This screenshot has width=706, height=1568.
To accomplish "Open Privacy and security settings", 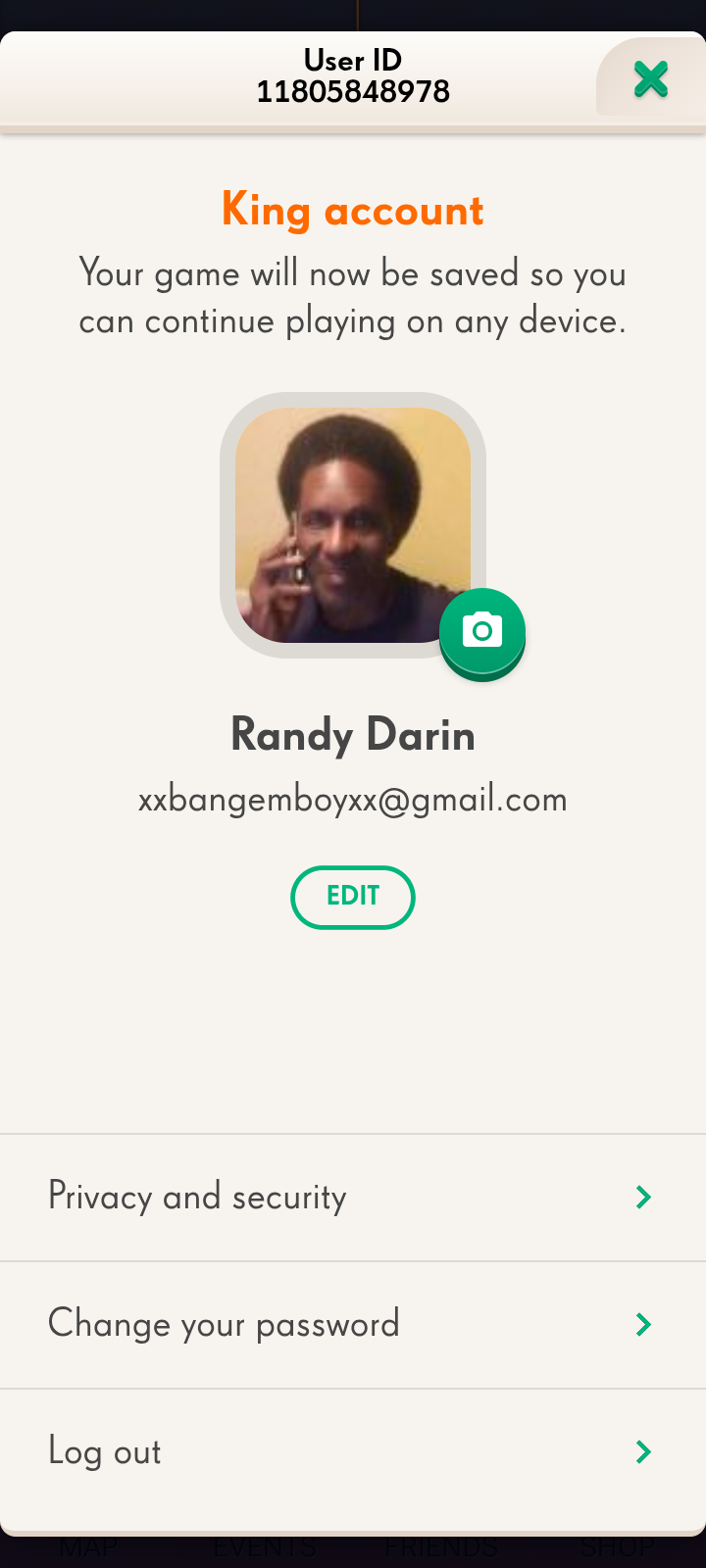I will 352,1198.
